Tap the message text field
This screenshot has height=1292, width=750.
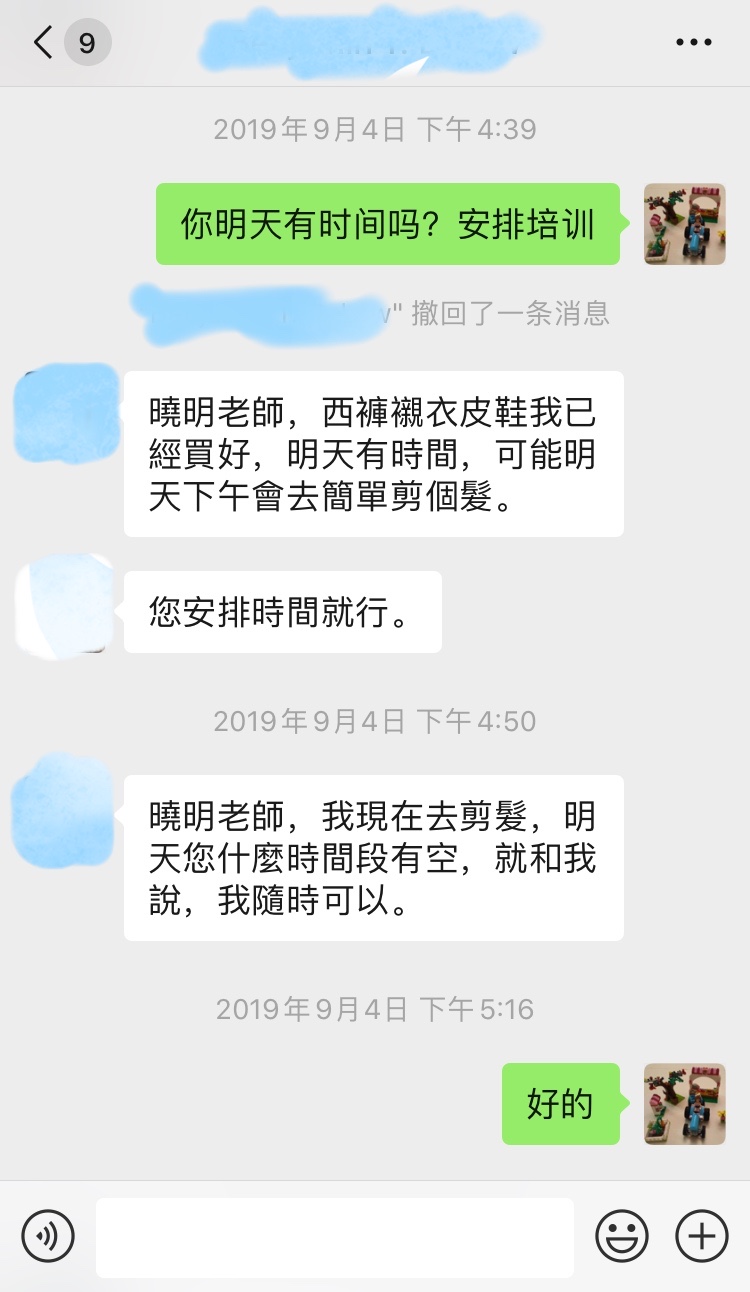[335, 1237]
